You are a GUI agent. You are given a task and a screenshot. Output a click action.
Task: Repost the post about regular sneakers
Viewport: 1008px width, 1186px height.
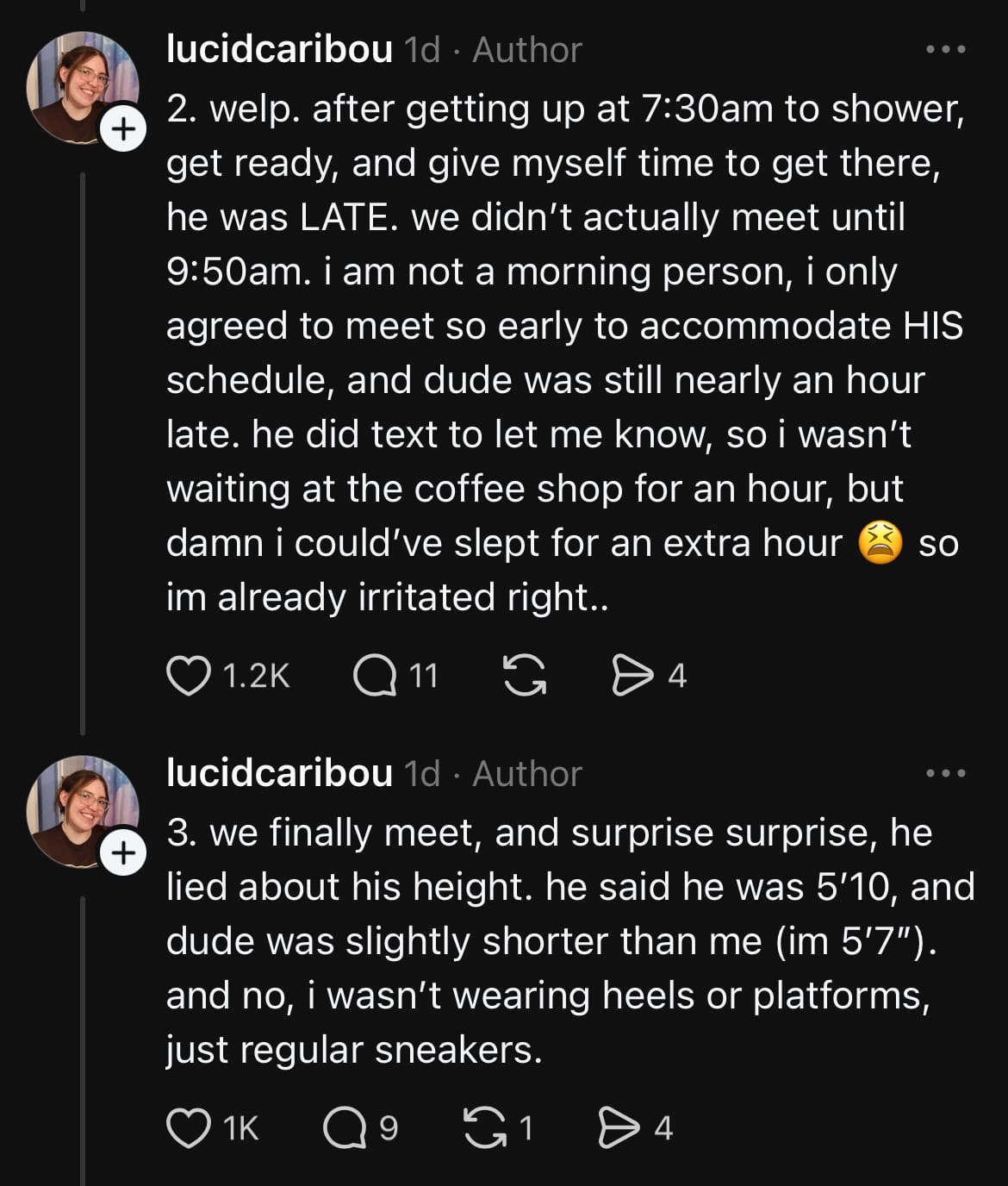point(486,1127)
